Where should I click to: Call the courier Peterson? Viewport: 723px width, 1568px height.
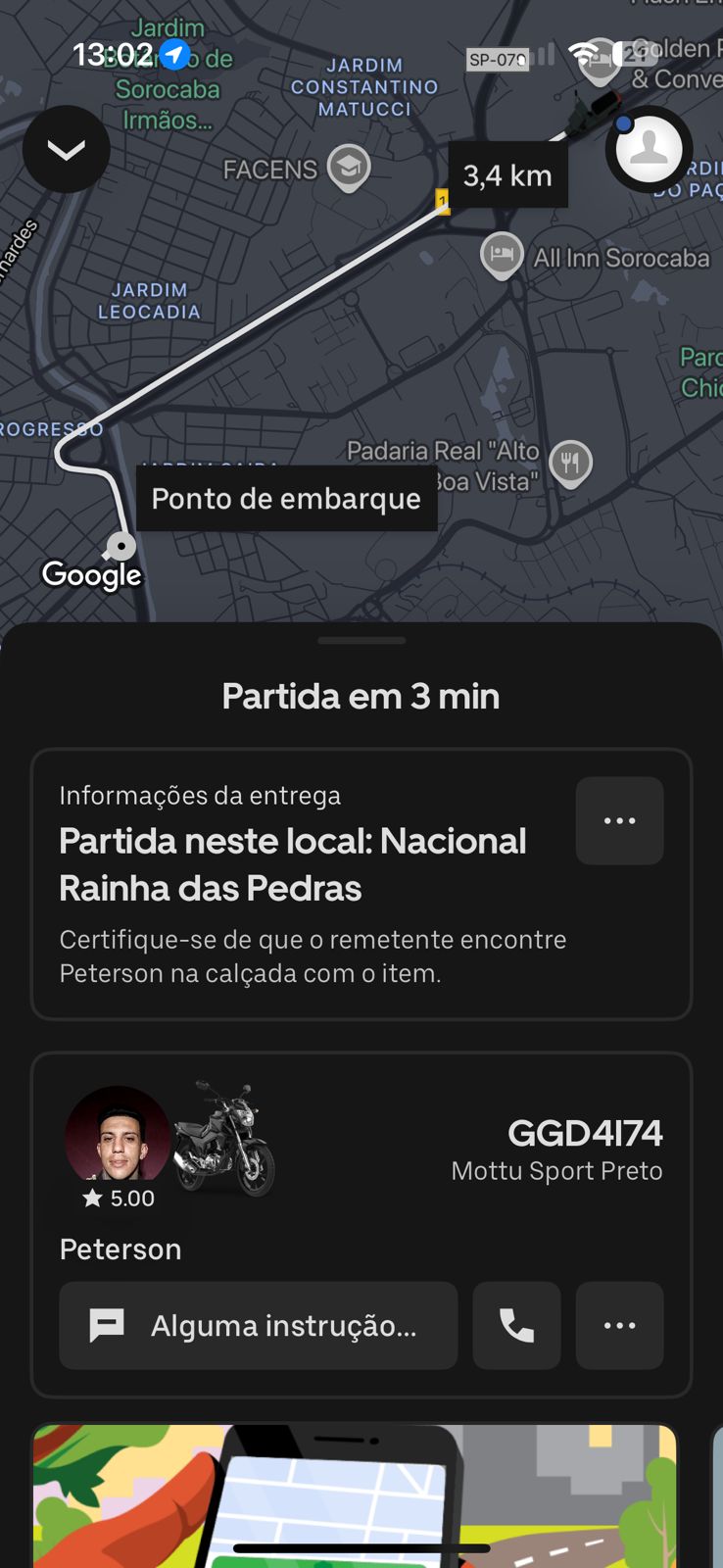click(x=516, y=1325)
